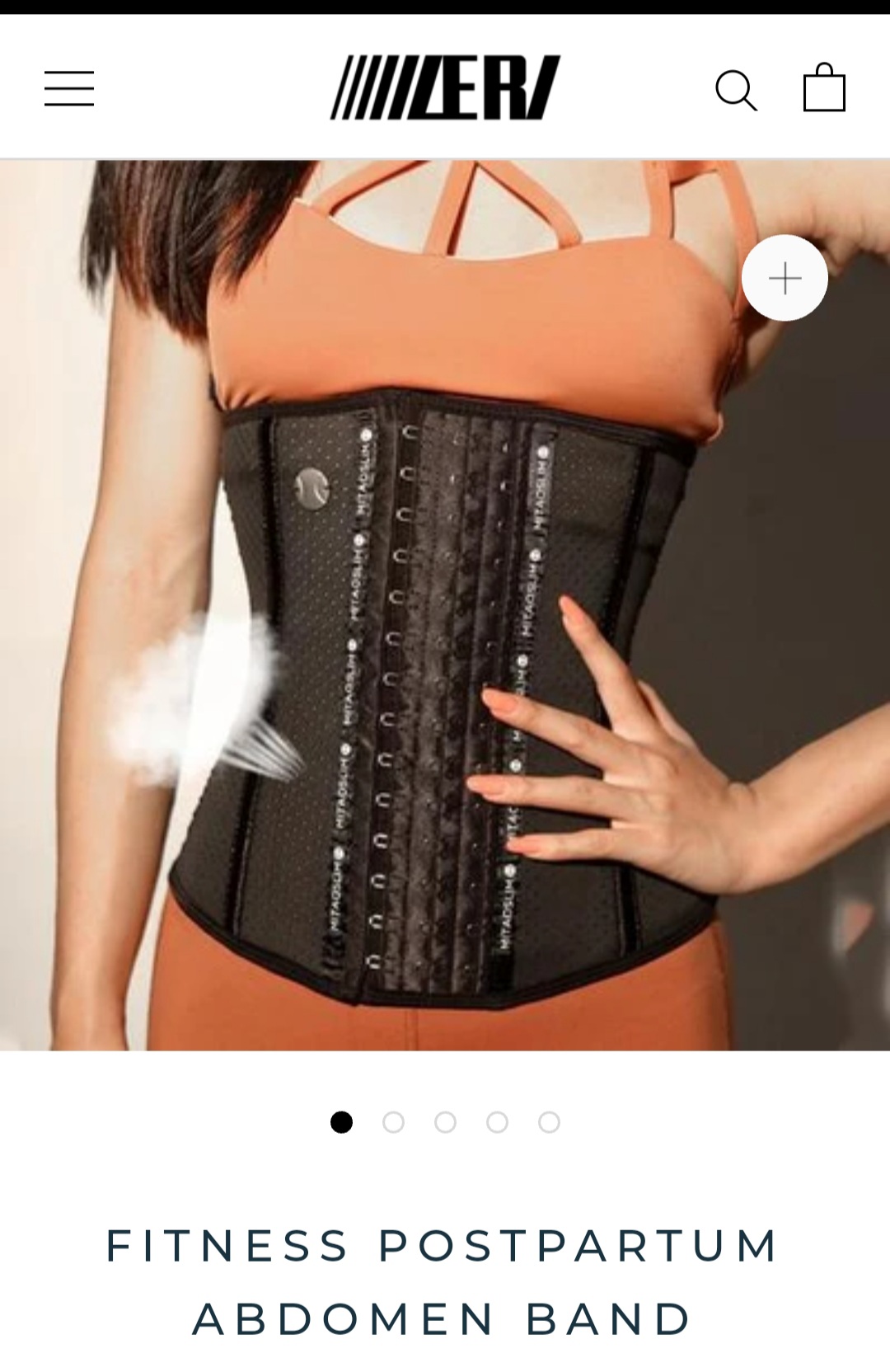Jump to the third product image dot
The image size is (890, 1372).
[445, 1122]
